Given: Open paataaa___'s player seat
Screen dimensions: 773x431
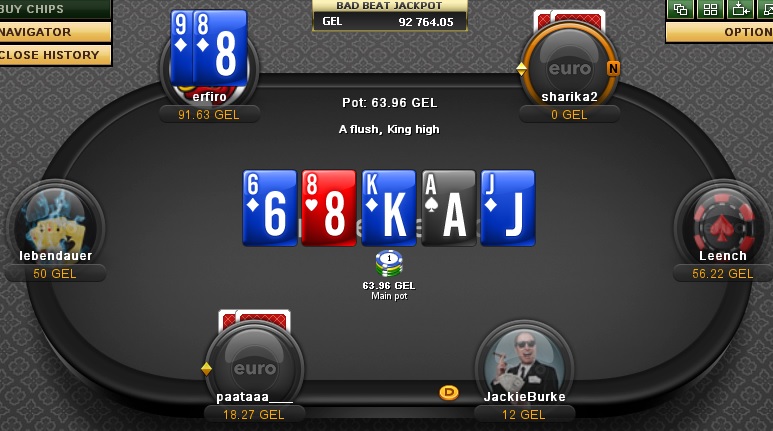Looking at the screenshot, I should 254,368.
